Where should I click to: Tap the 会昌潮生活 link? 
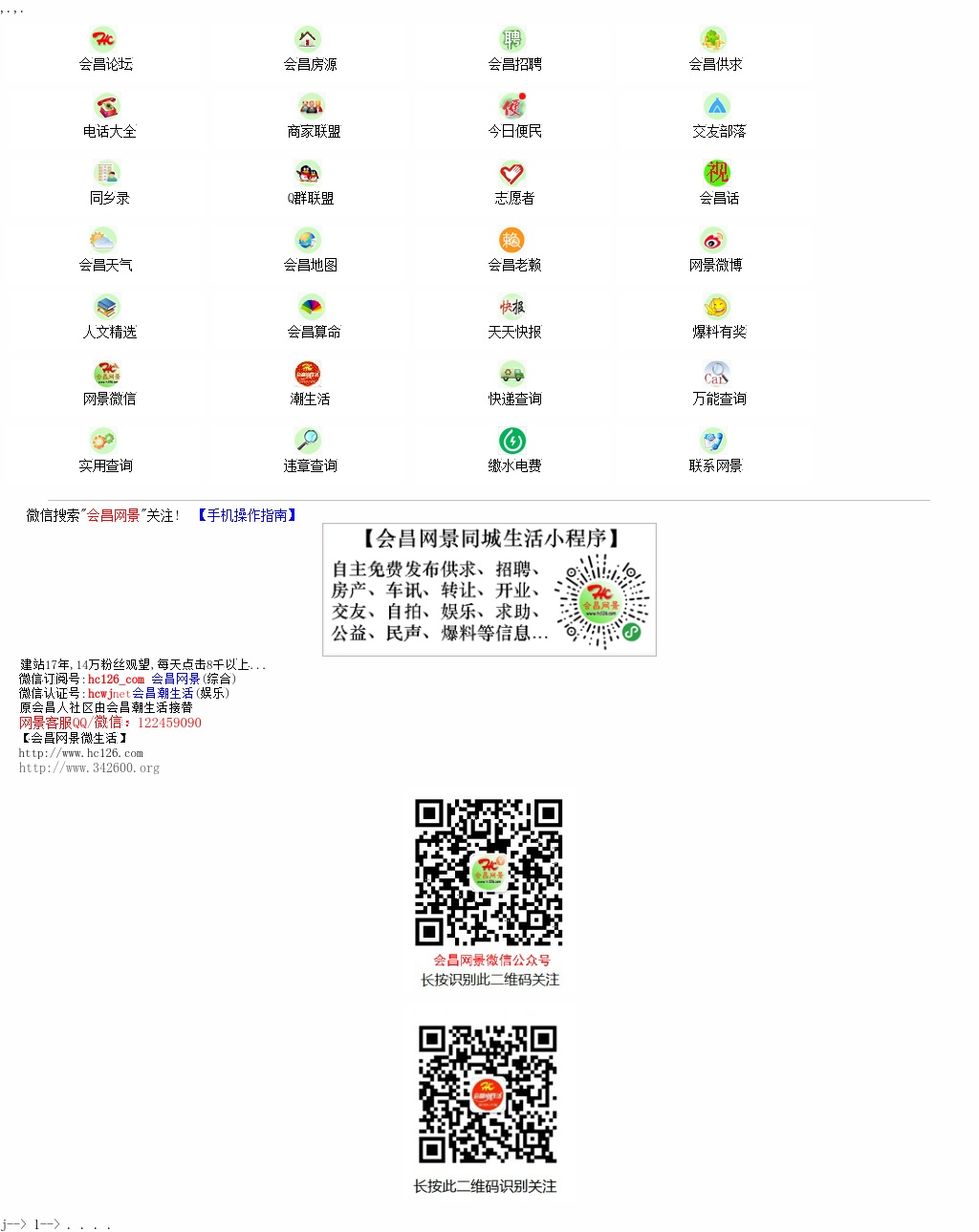163,693
